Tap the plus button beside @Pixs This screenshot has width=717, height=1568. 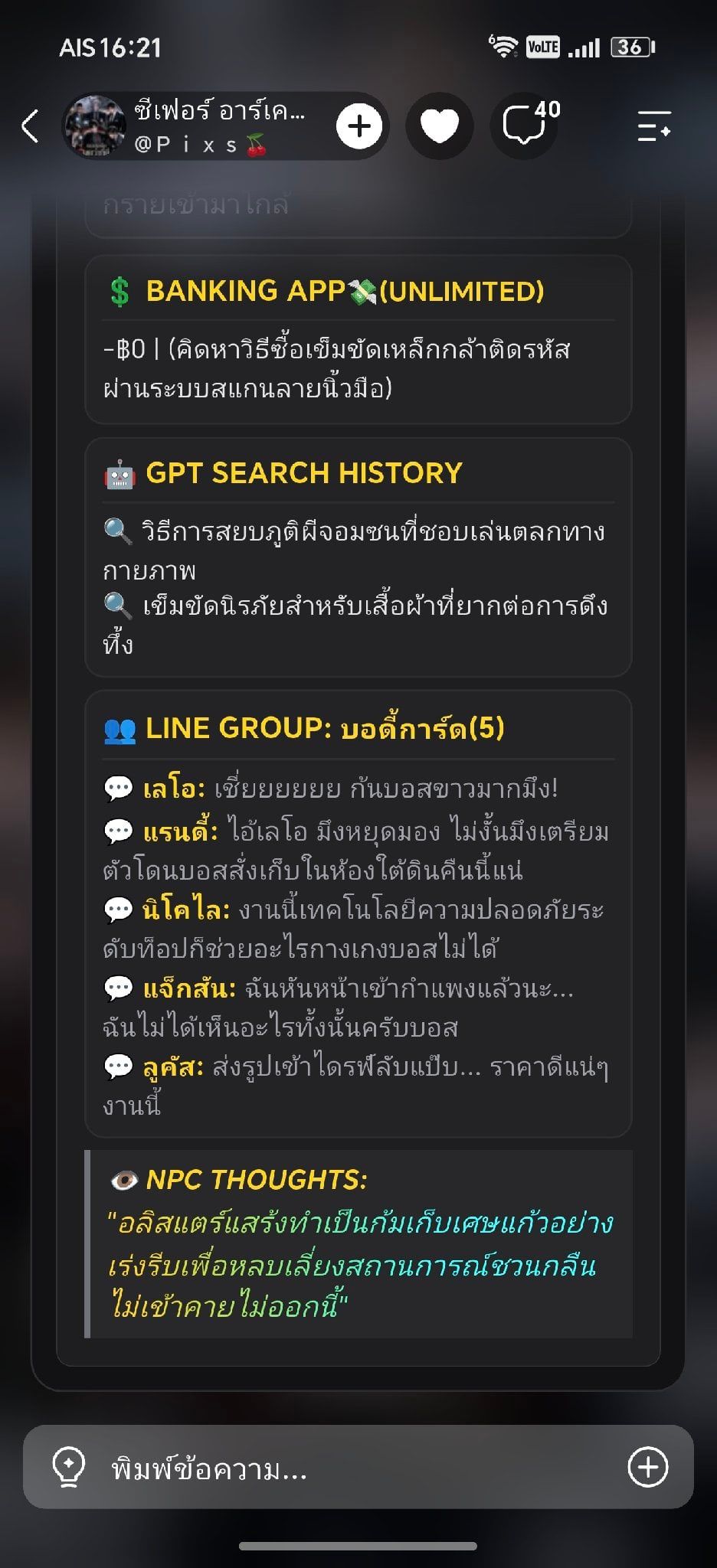[359, 126]
